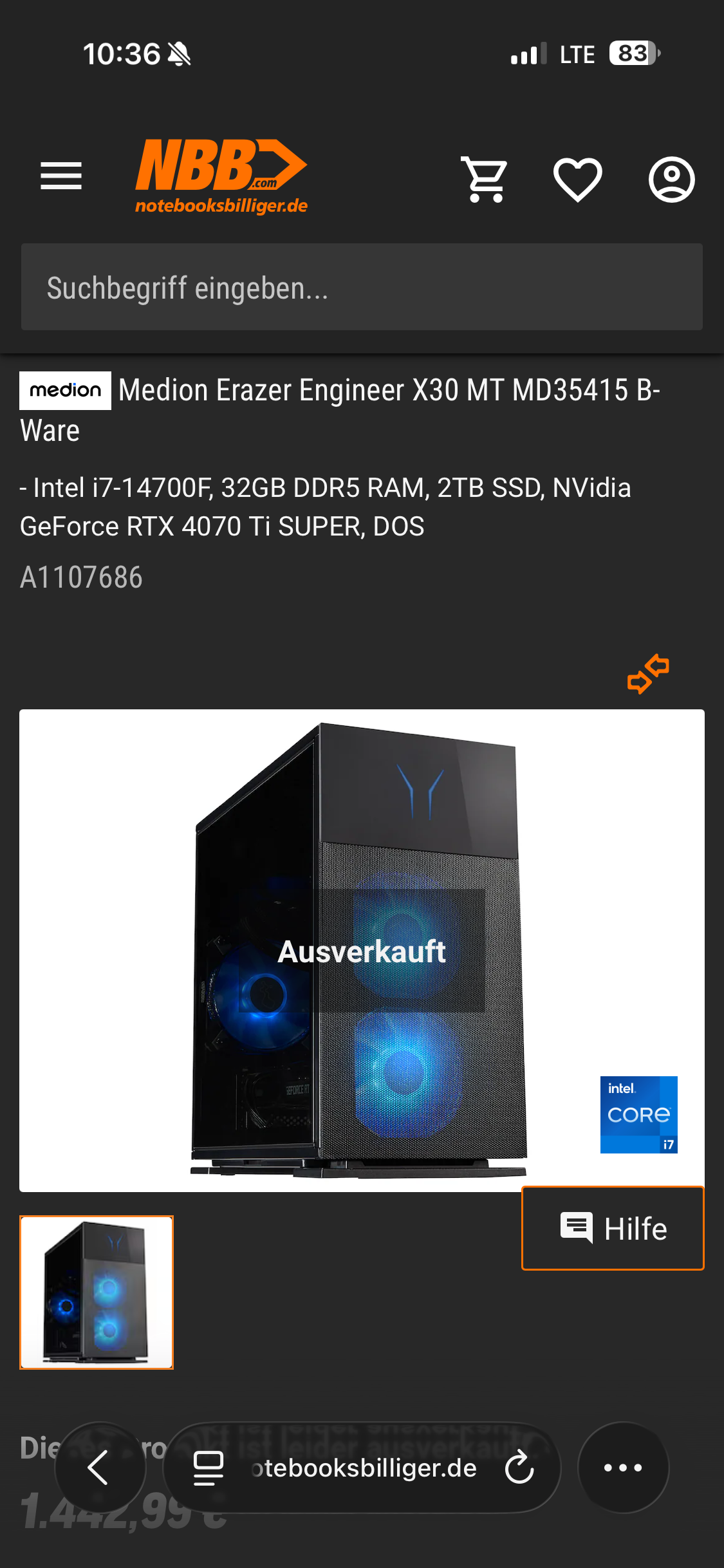Reload the notebooksbilliger.de page
The height and width of the screenshot is (1568, 724).
(x=519, y=1468)
